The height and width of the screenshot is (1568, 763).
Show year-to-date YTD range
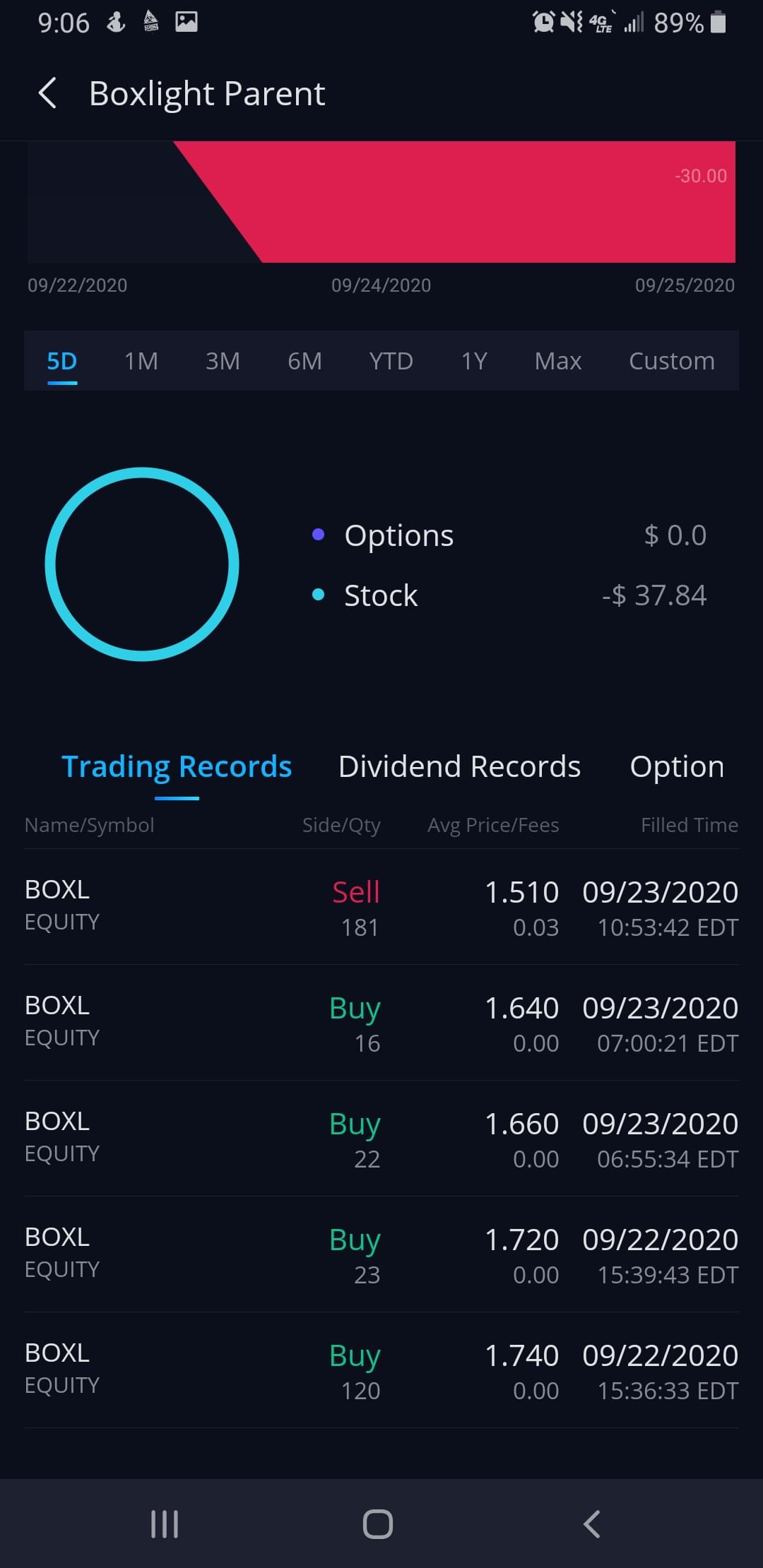tap(391, 361)
